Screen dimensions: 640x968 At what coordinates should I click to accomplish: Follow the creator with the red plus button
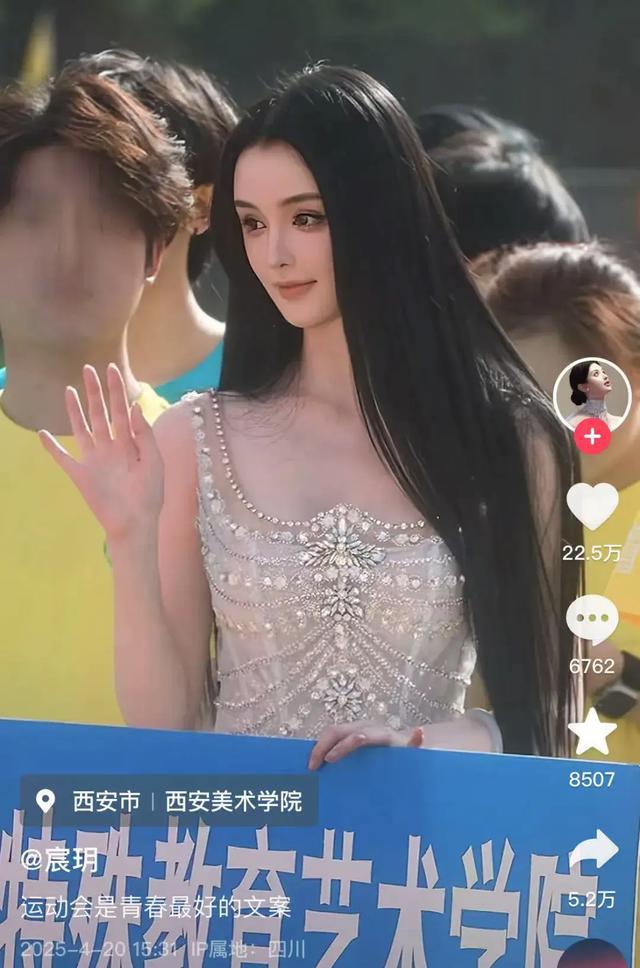coord(592,437)
